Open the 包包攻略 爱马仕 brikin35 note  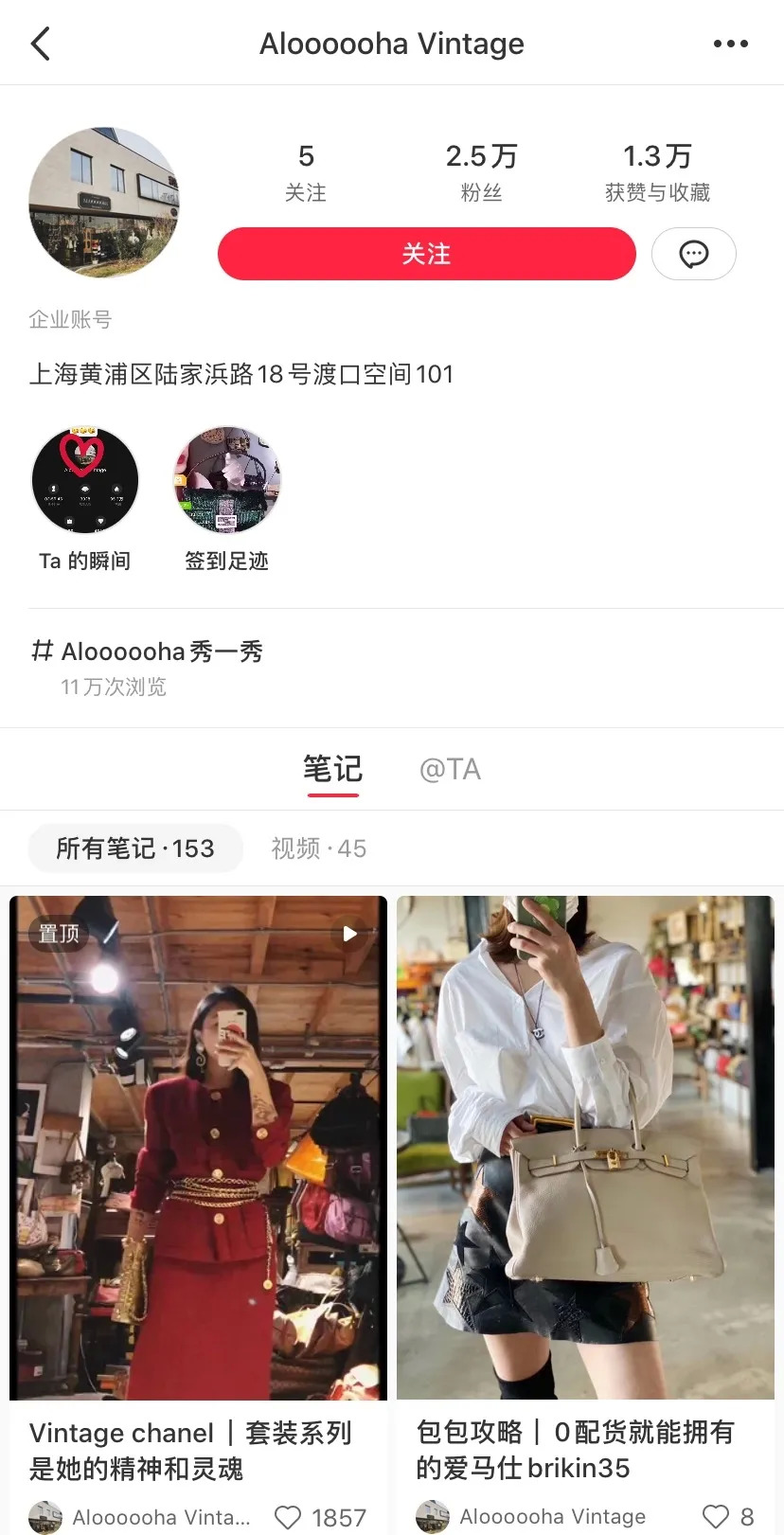pos(585,1147)
